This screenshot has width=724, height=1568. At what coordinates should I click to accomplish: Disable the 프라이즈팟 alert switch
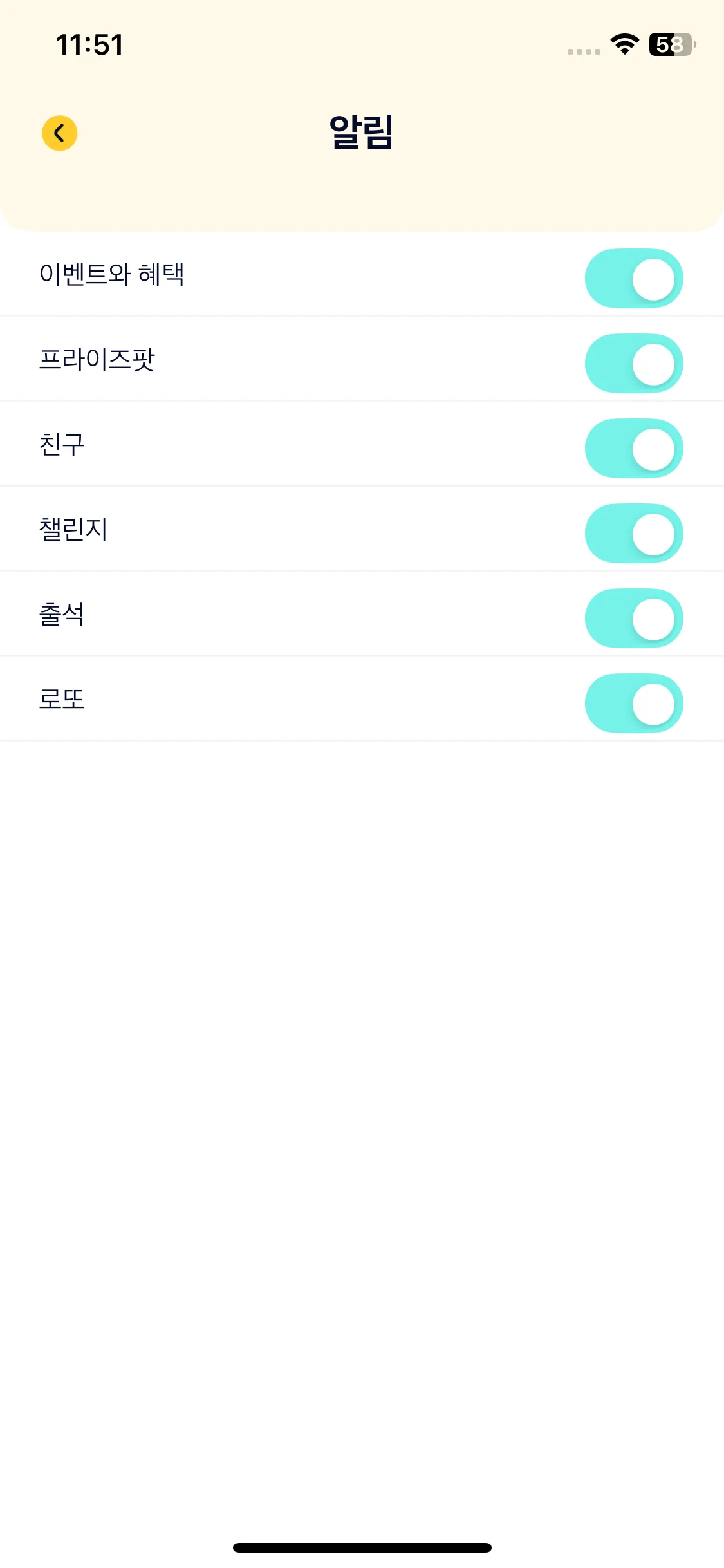click(633, 364)
